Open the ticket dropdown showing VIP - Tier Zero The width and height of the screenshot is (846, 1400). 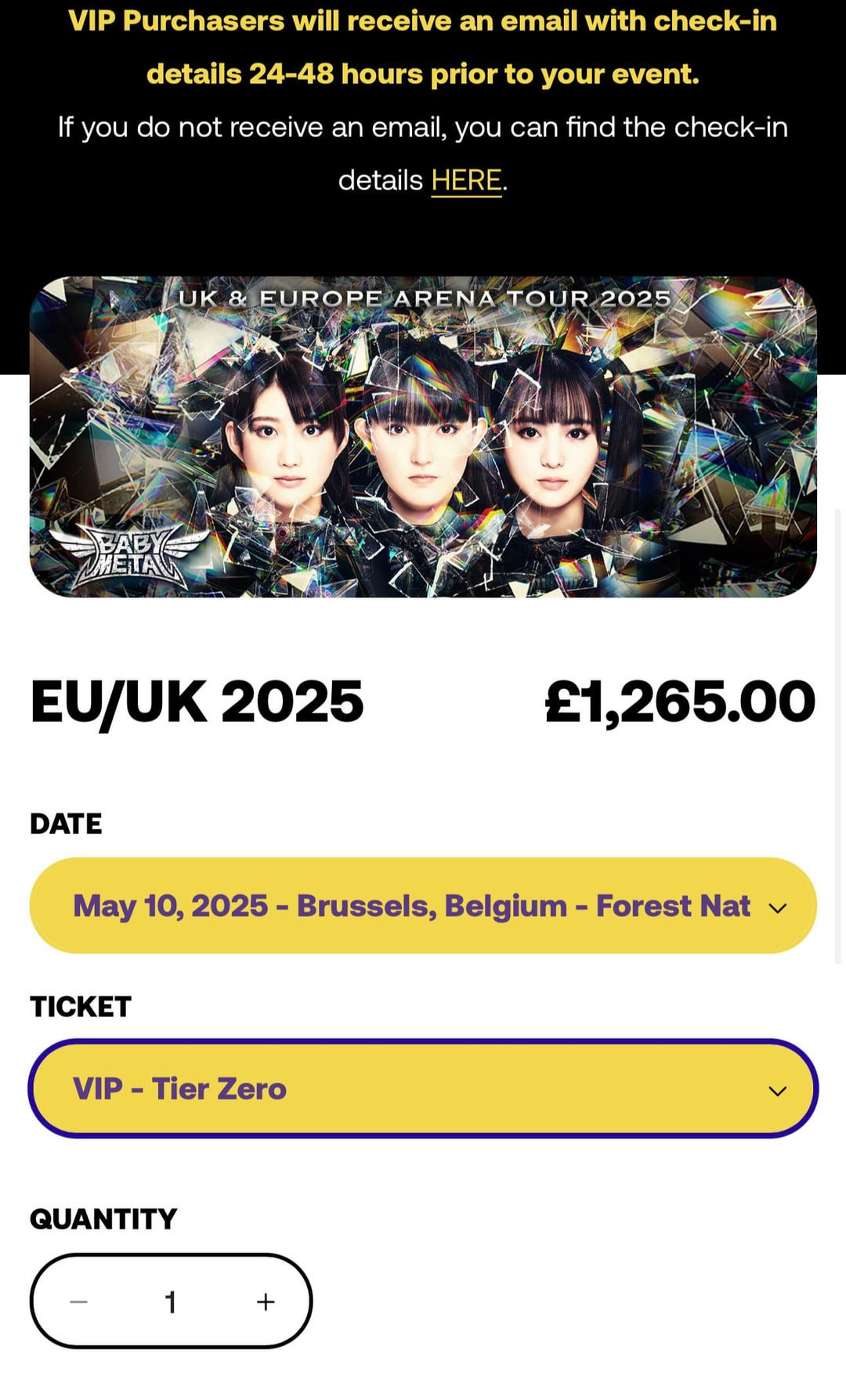coord(423,1089)
